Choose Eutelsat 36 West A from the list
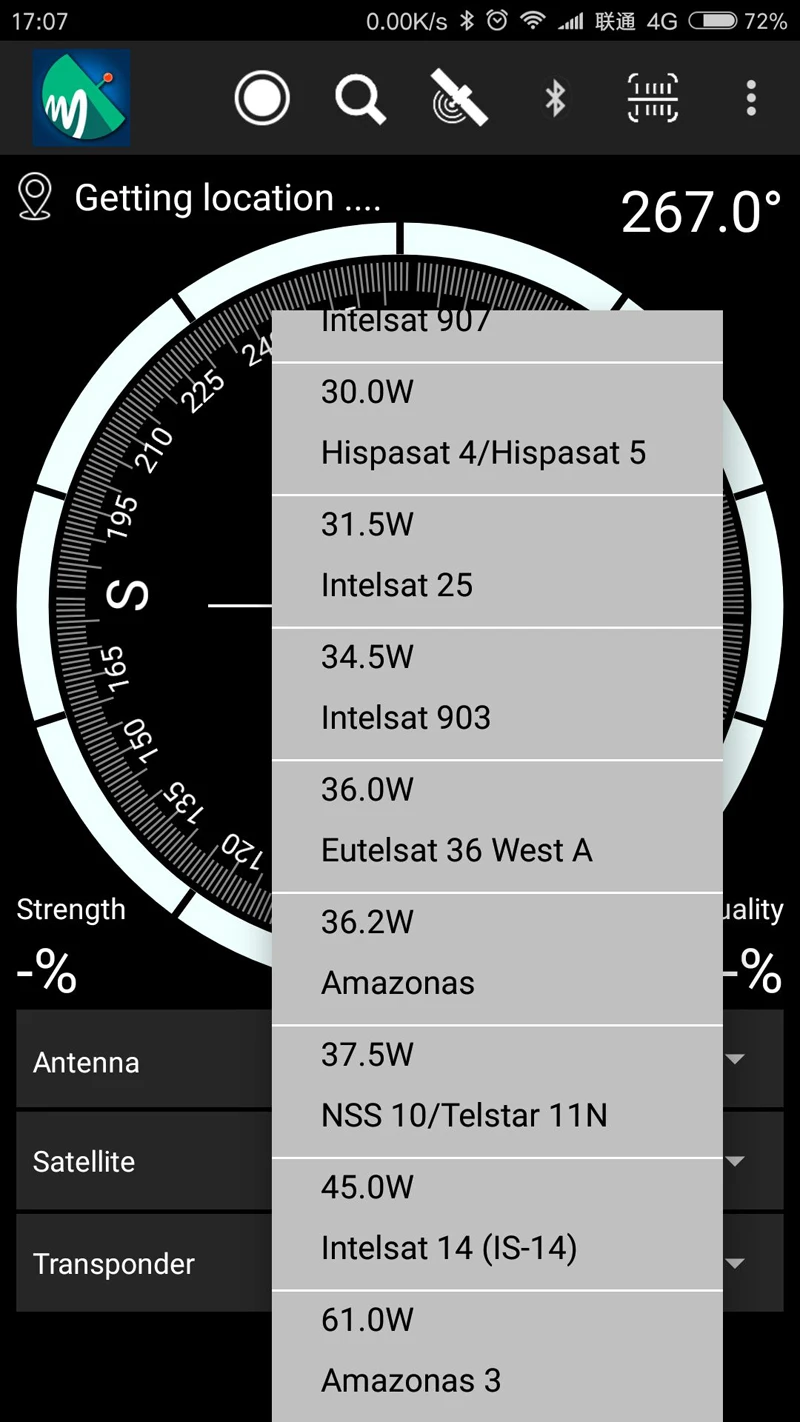 click(x=497, y=820)
